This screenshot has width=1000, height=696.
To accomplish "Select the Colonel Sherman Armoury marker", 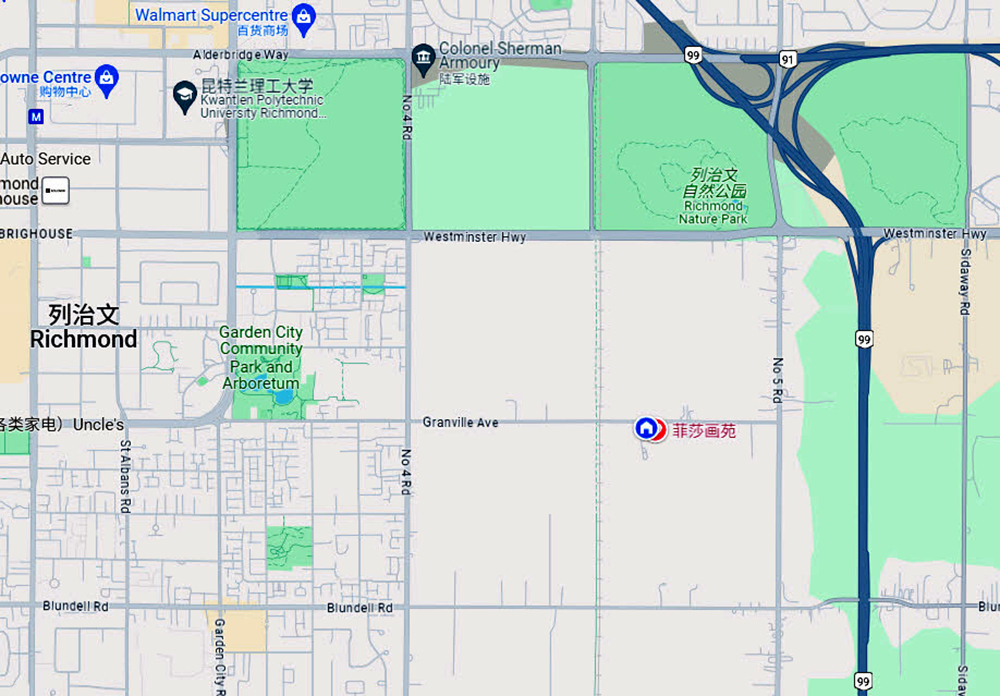I will click(x=422, y=55).
